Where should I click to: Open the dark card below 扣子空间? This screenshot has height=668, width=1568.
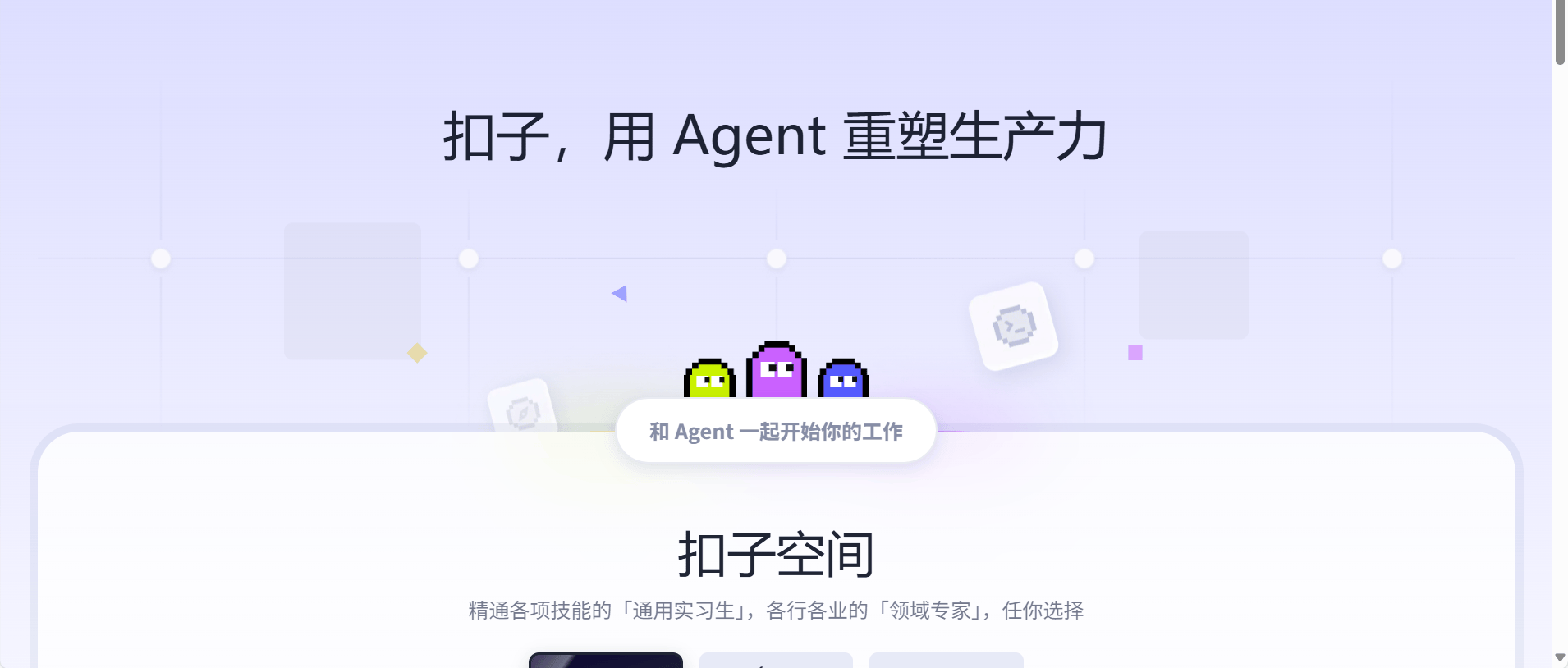point(606,660)
